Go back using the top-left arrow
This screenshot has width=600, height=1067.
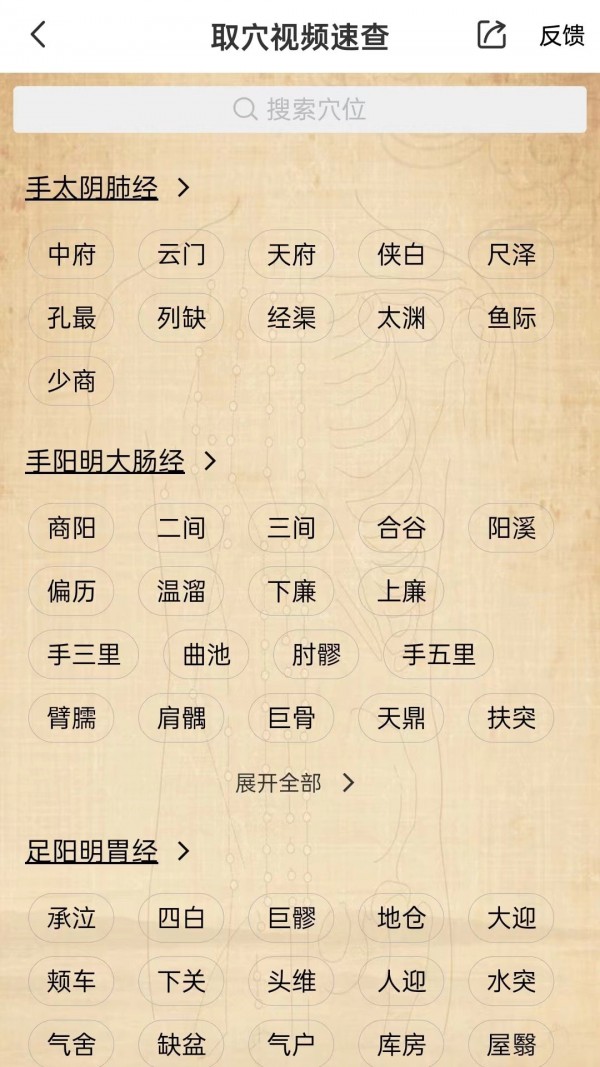coord(38,35)
